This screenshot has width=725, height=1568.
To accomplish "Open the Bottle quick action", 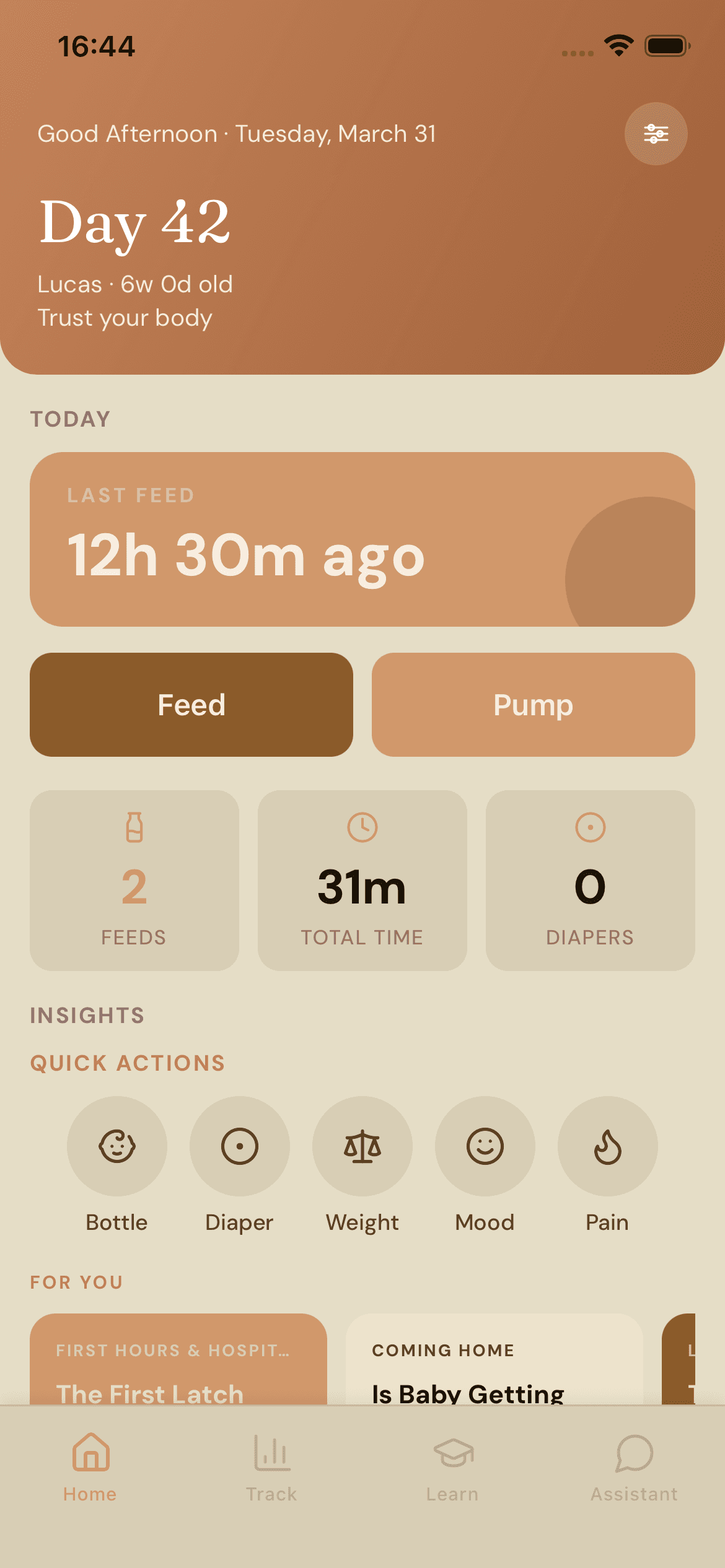I will (x=116, y=1146).
